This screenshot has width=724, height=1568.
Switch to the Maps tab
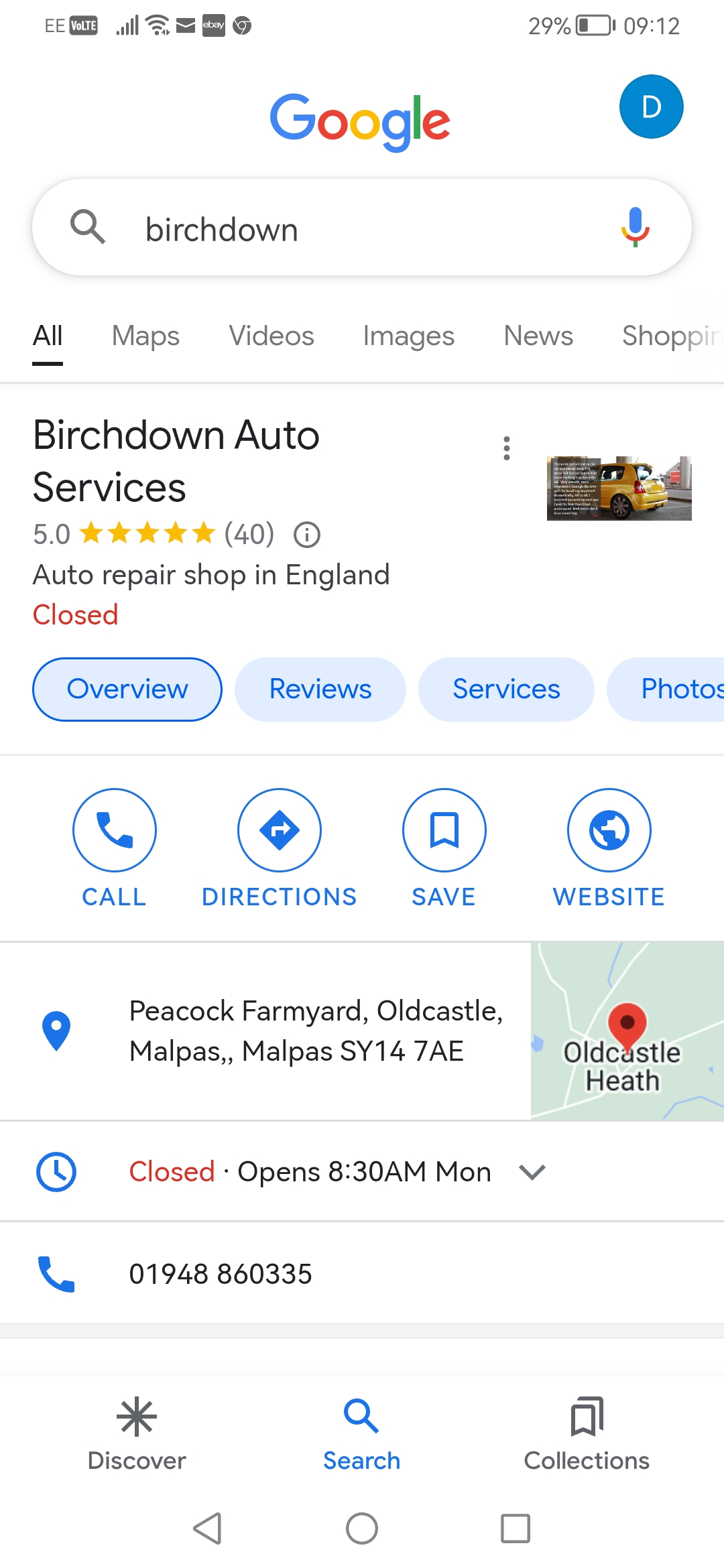tap(145, 336)
